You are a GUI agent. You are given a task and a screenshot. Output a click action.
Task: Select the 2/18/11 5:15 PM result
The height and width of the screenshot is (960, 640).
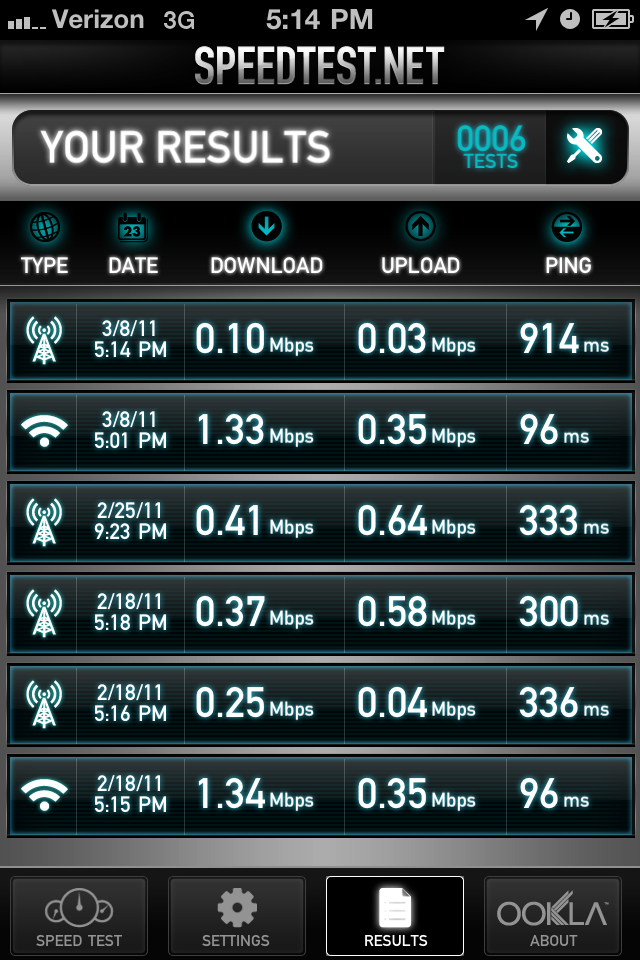coord(320,795)
